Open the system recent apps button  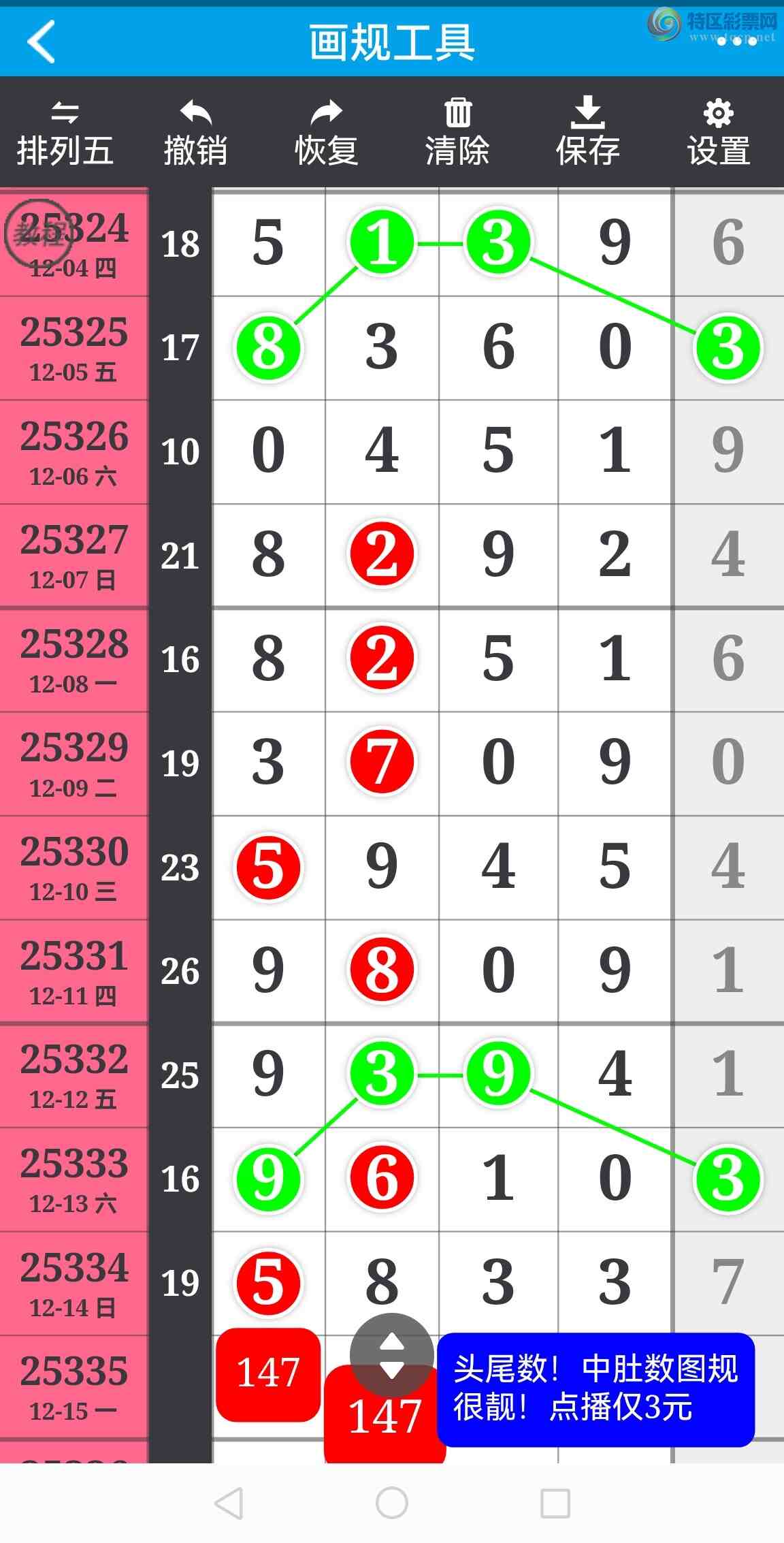pos(555,1503)
